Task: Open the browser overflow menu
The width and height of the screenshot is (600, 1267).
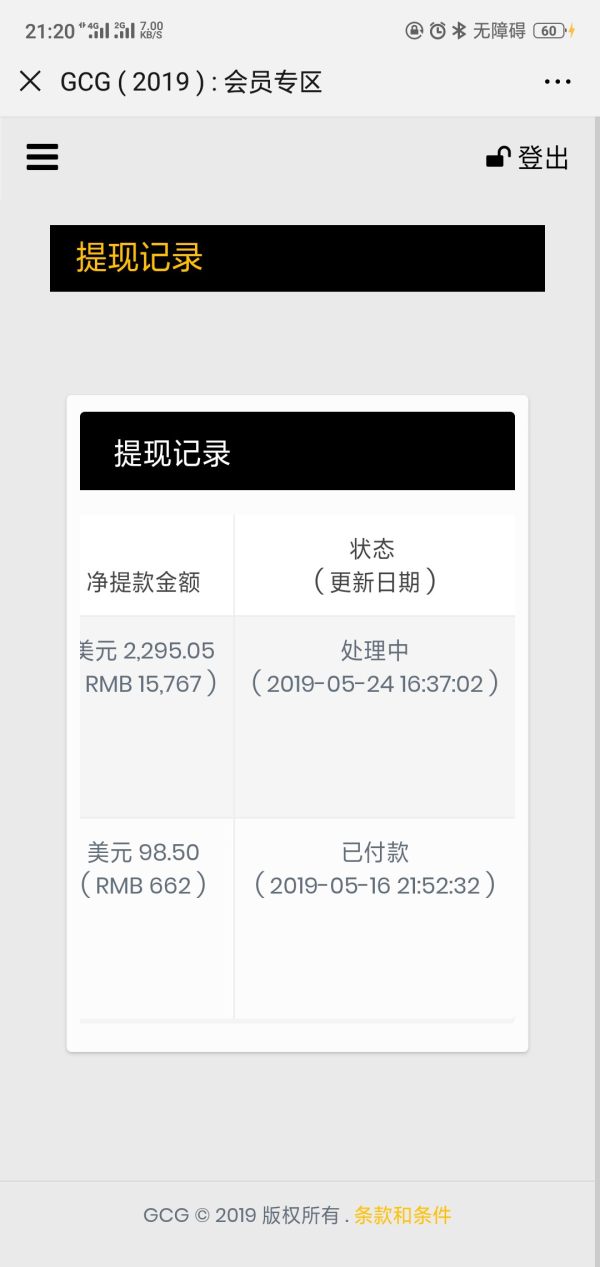Action: point(557,81)
